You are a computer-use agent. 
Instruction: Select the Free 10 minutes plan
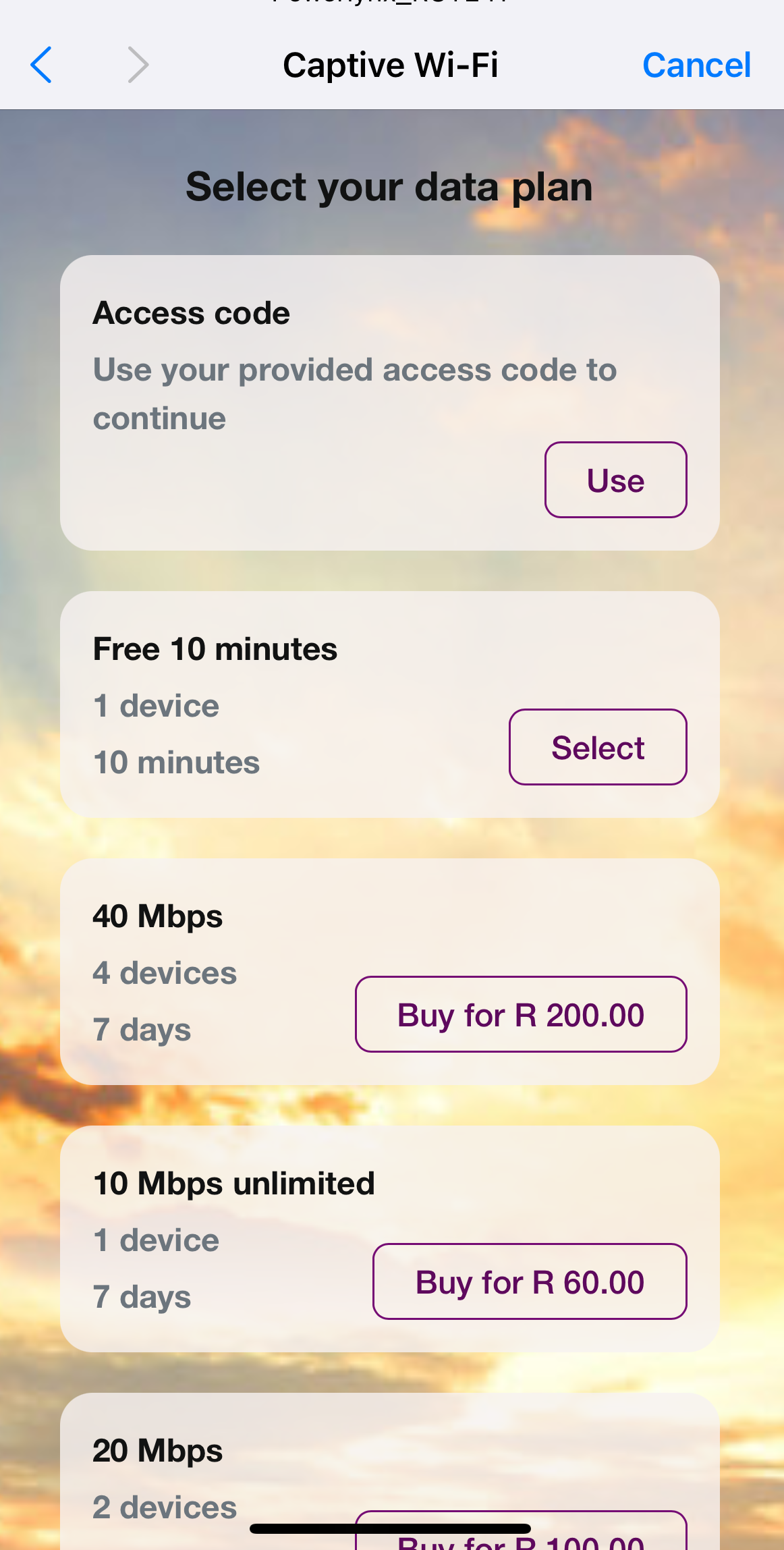[x=598, y=747]
